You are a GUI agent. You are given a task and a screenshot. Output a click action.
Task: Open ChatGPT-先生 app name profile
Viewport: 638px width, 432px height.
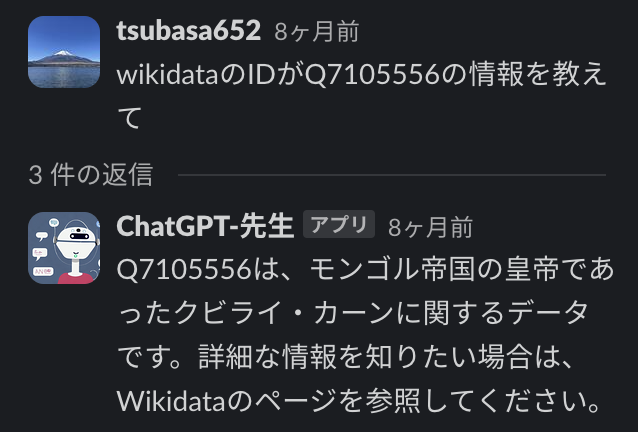206,225
